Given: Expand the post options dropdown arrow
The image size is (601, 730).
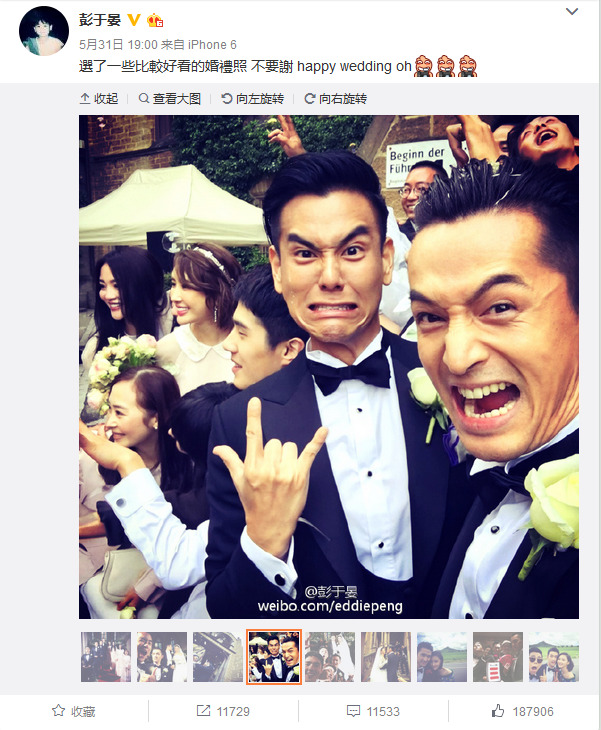Looking at the screenshot, I should [571, 12].
